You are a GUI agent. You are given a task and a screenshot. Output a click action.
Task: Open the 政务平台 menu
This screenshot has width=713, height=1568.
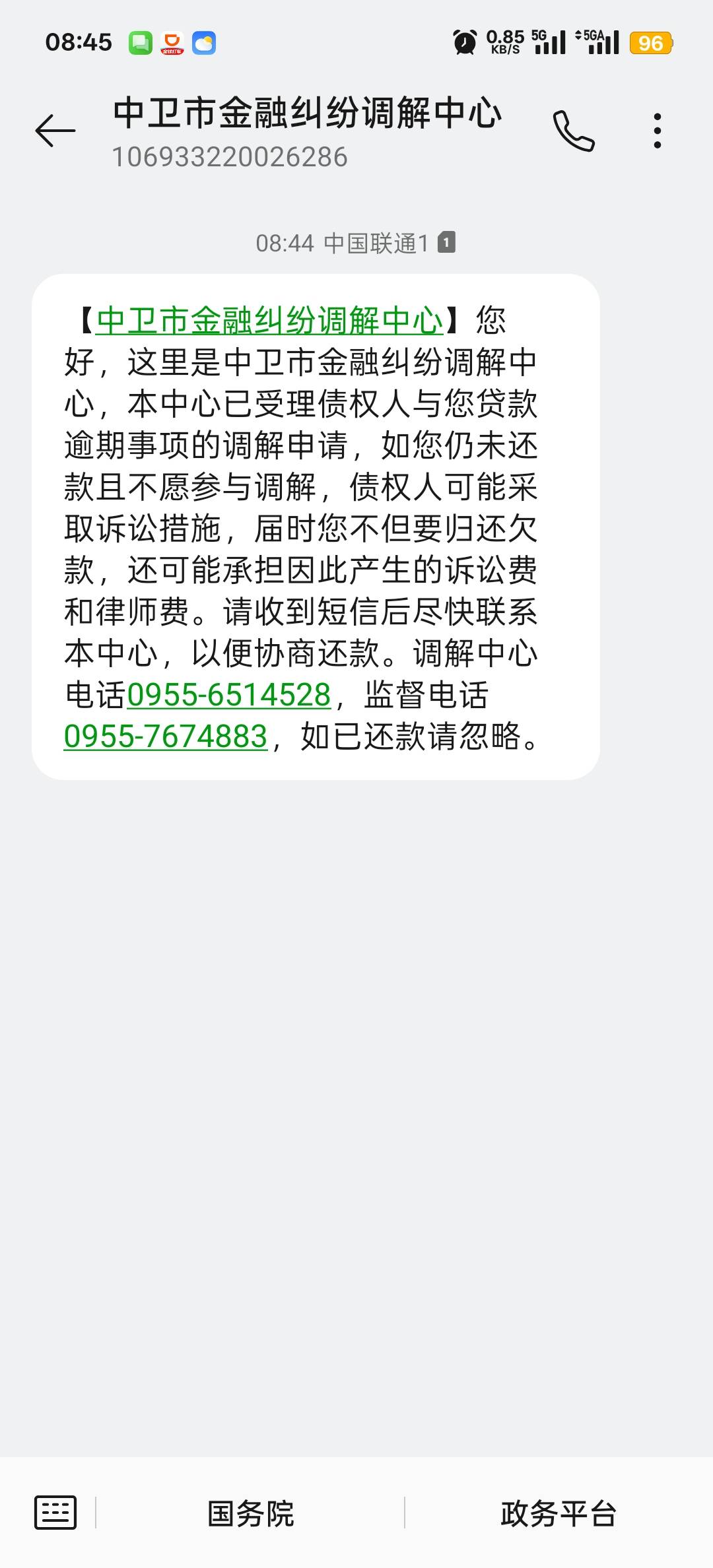(559, 1513)
